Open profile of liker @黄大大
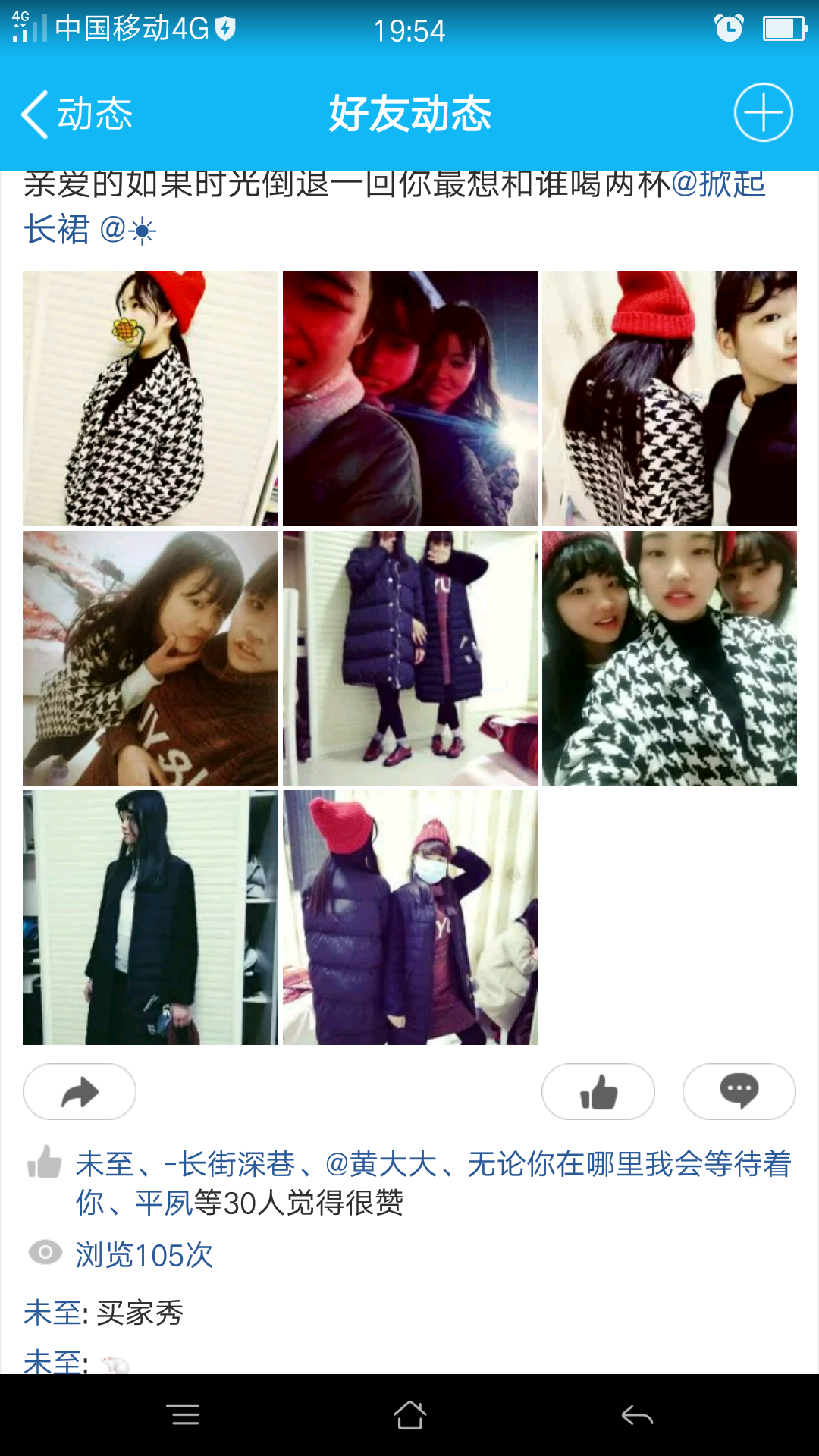Viewport: 819px width, 1456px height. pyautogui.click(x=381, y=1164)
